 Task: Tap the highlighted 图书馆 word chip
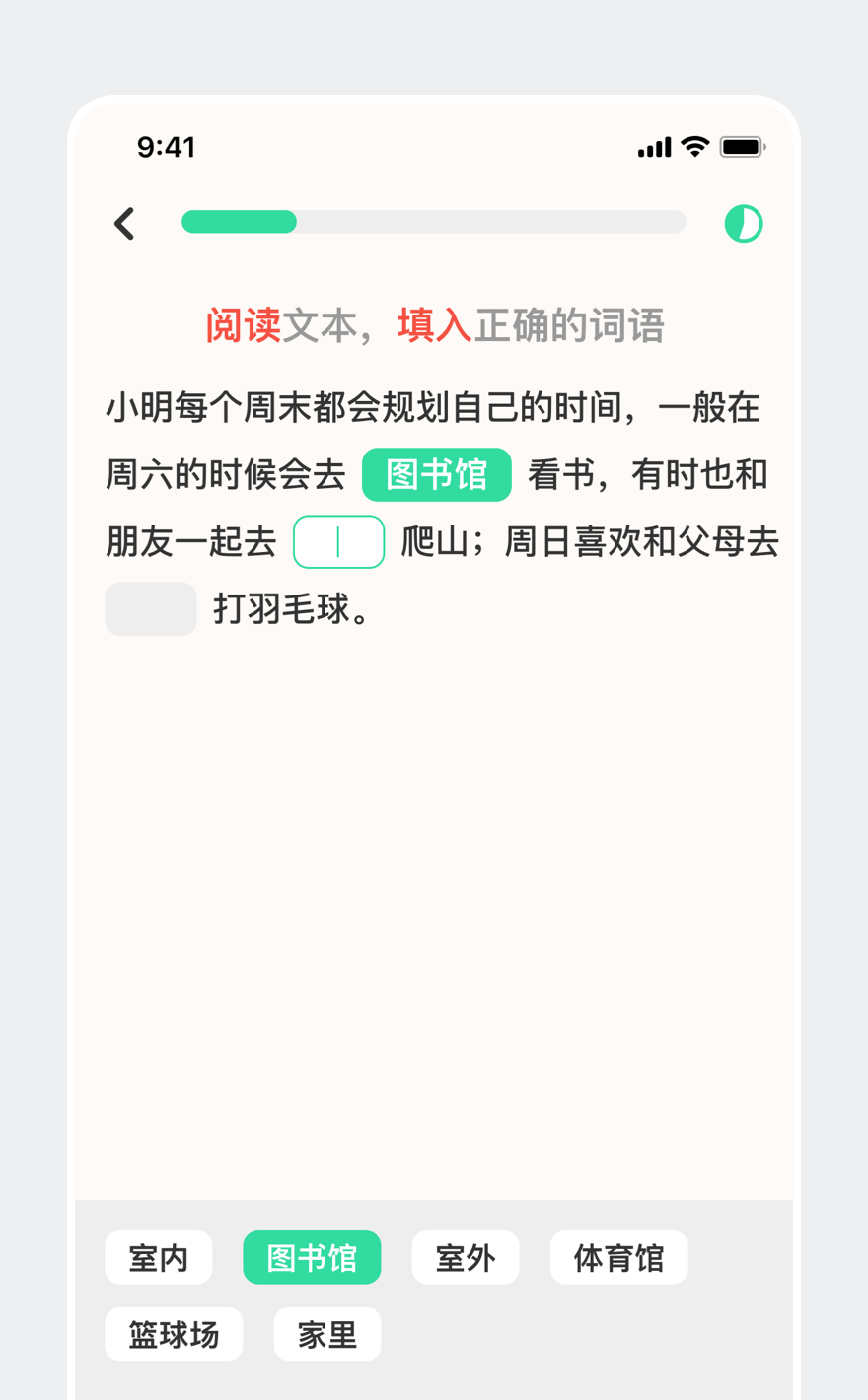312,1258
